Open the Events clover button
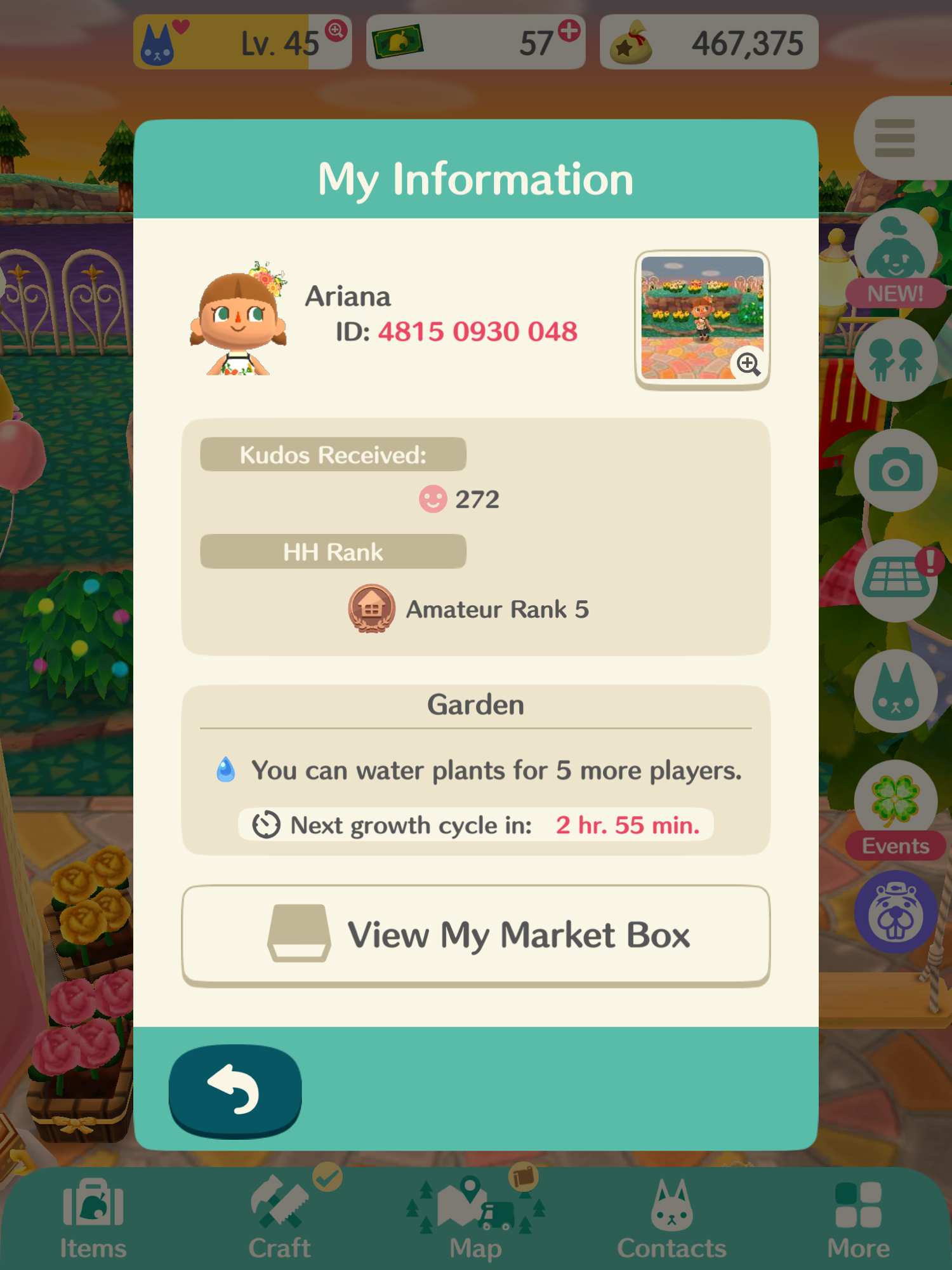This screenshot has height=1270, width=952. (x=895, y=803)
